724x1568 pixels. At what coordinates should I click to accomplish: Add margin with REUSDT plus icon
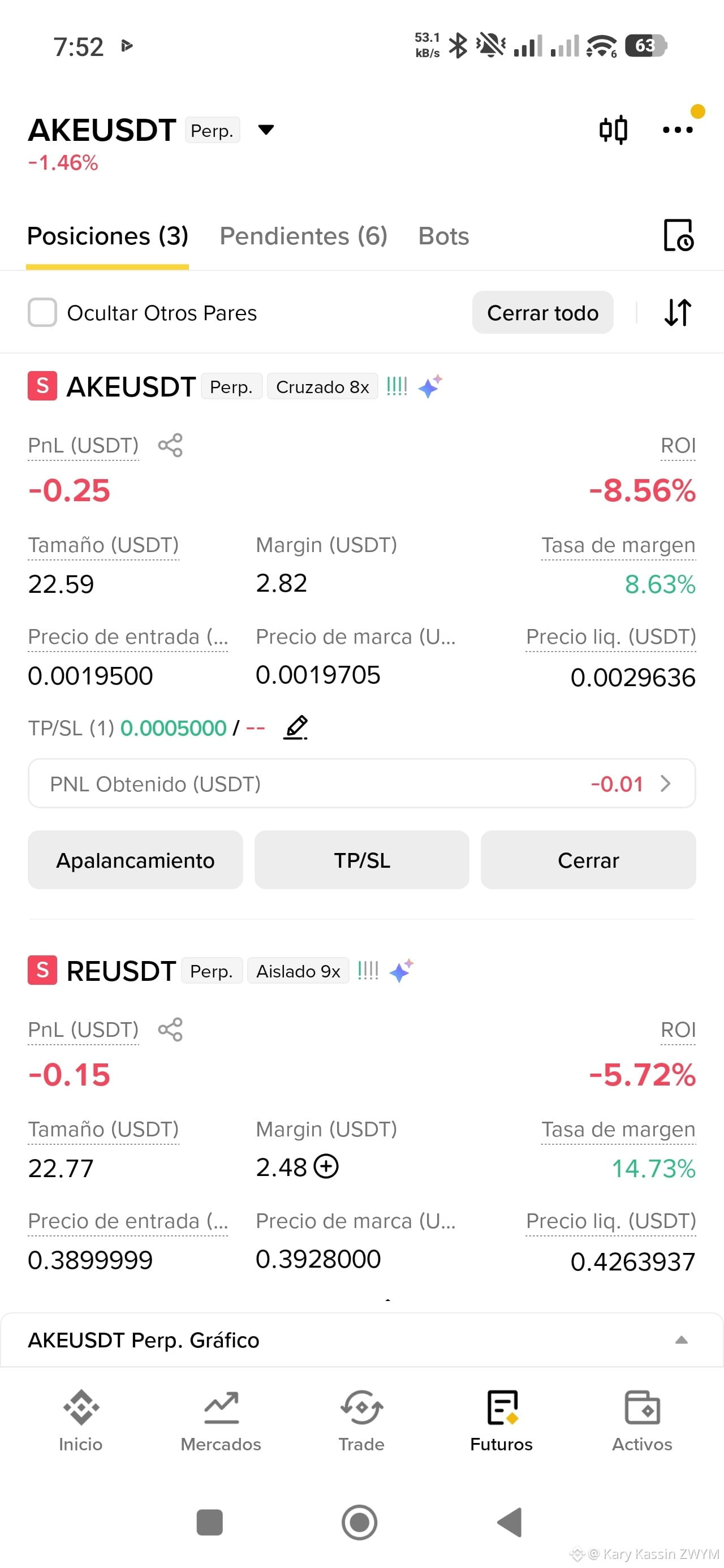(x=326, y=1166)
